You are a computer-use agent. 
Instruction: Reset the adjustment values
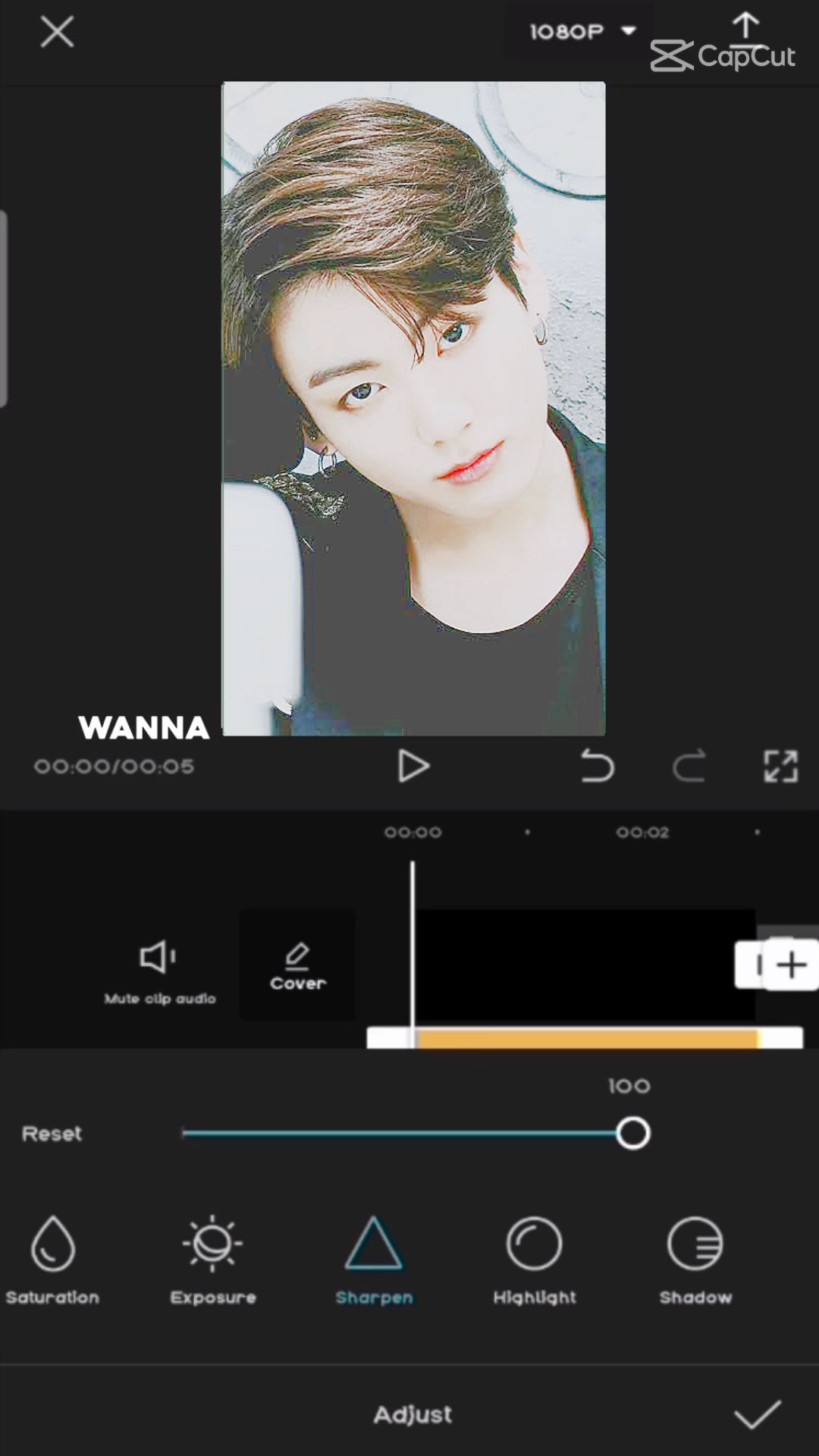52,1134
